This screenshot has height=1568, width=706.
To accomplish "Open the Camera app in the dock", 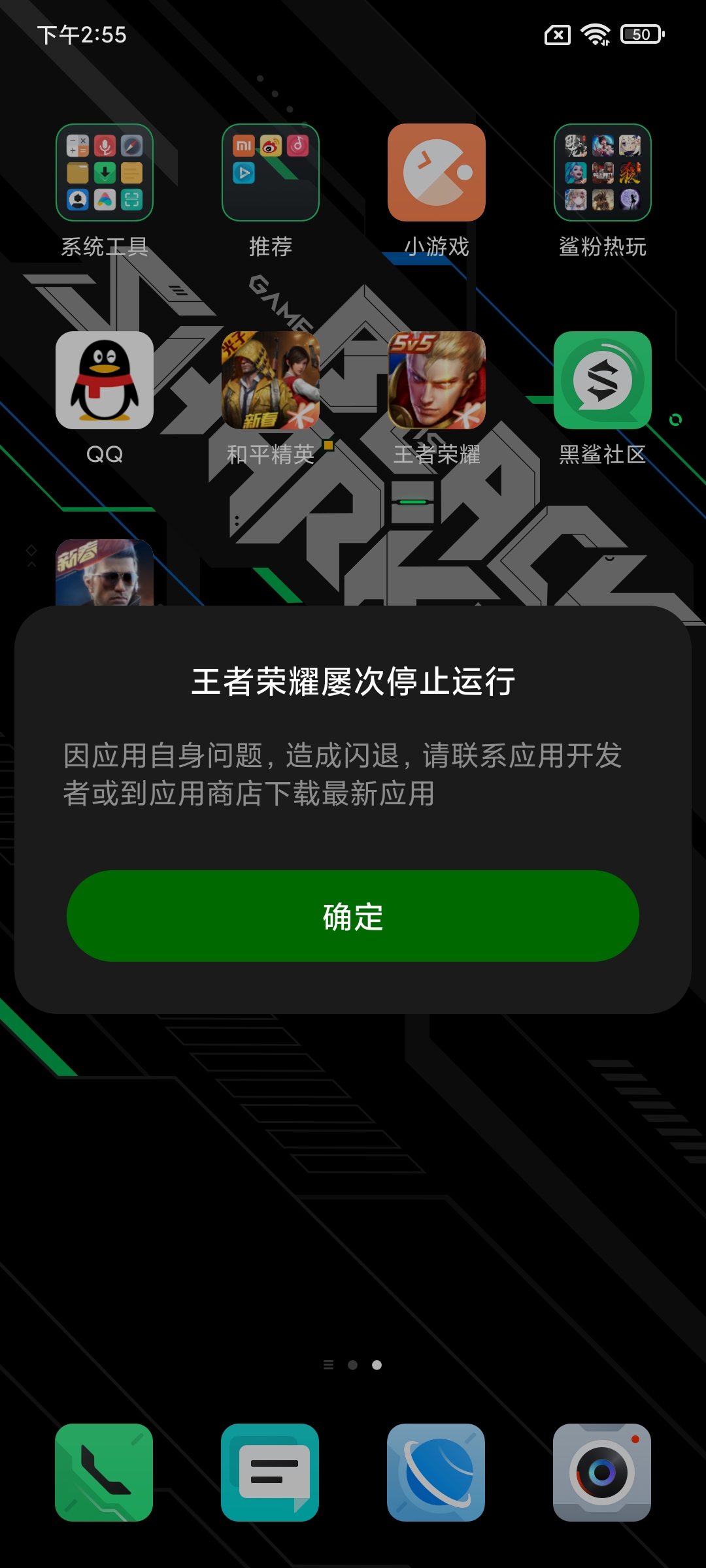I will (602, 1473).
